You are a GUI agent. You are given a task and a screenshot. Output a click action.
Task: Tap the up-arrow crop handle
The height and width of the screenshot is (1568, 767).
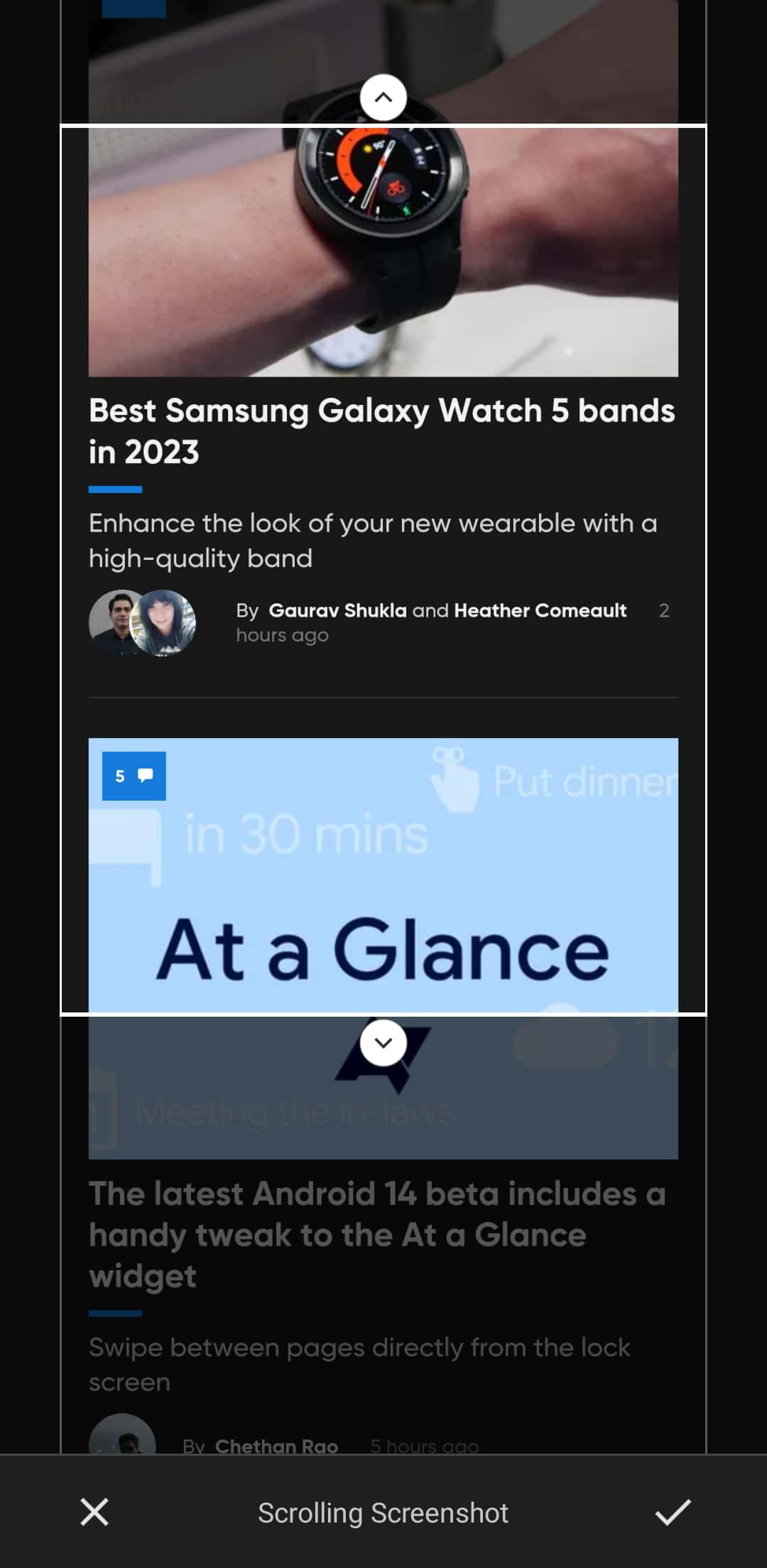[x=383, y=97]
